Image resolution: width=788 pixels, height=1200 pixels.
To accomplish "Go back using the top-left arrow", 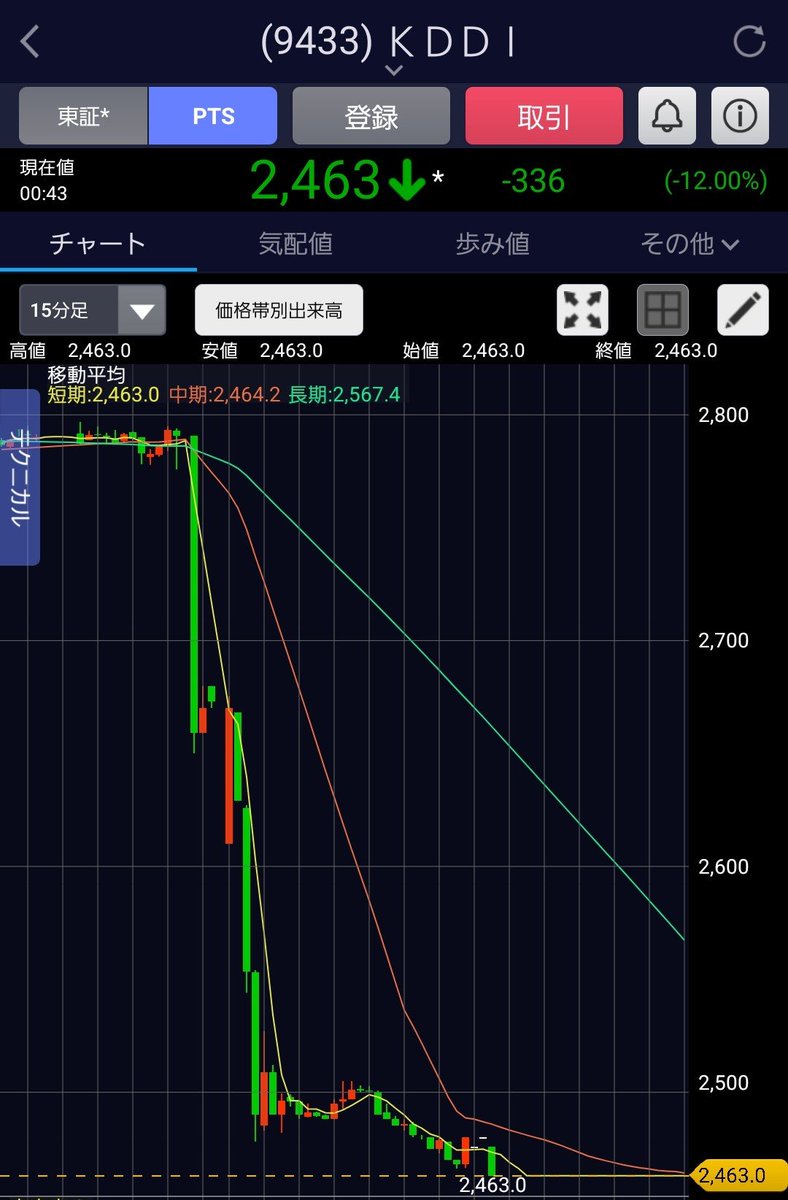I will pyautogui.click(x=31, y=42).
